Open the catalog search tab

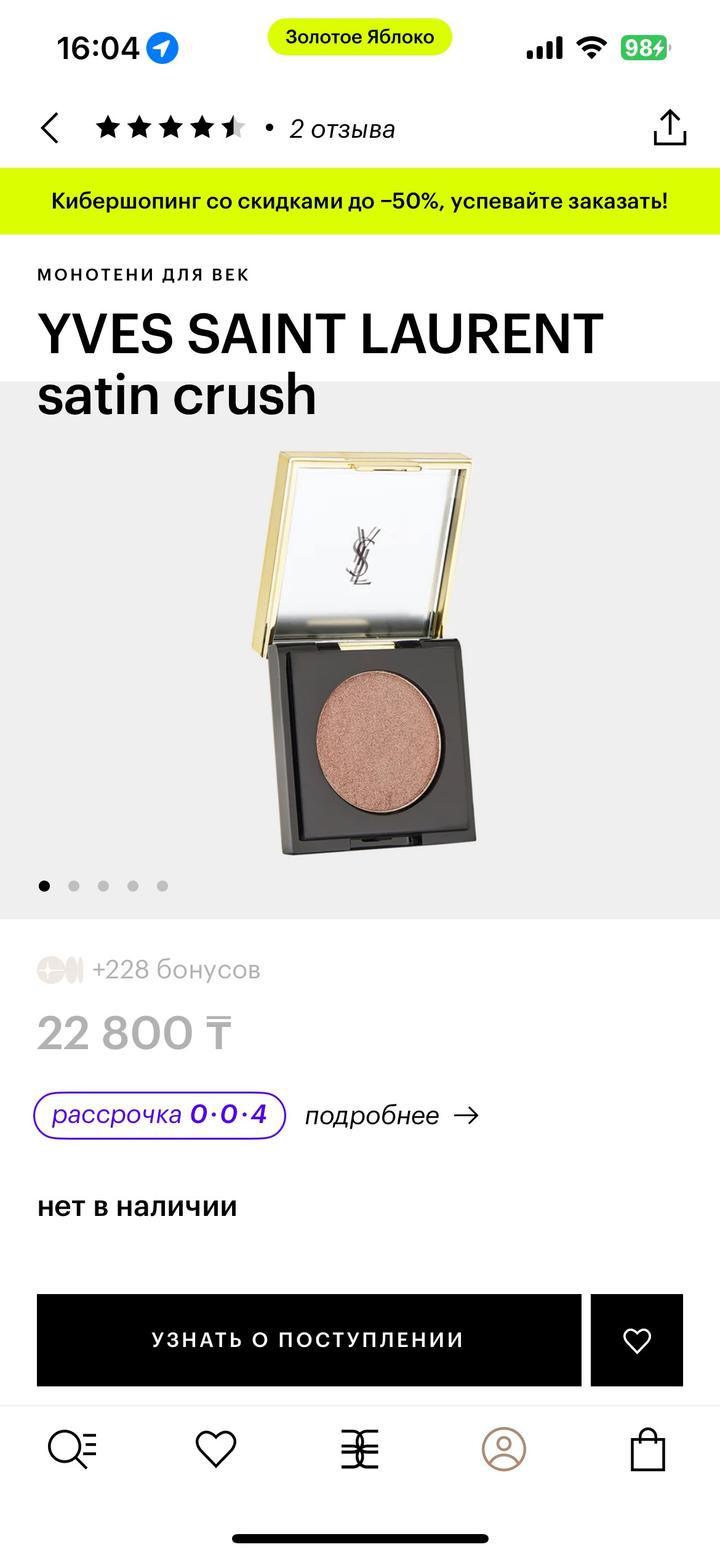(x=72, y=1449)
